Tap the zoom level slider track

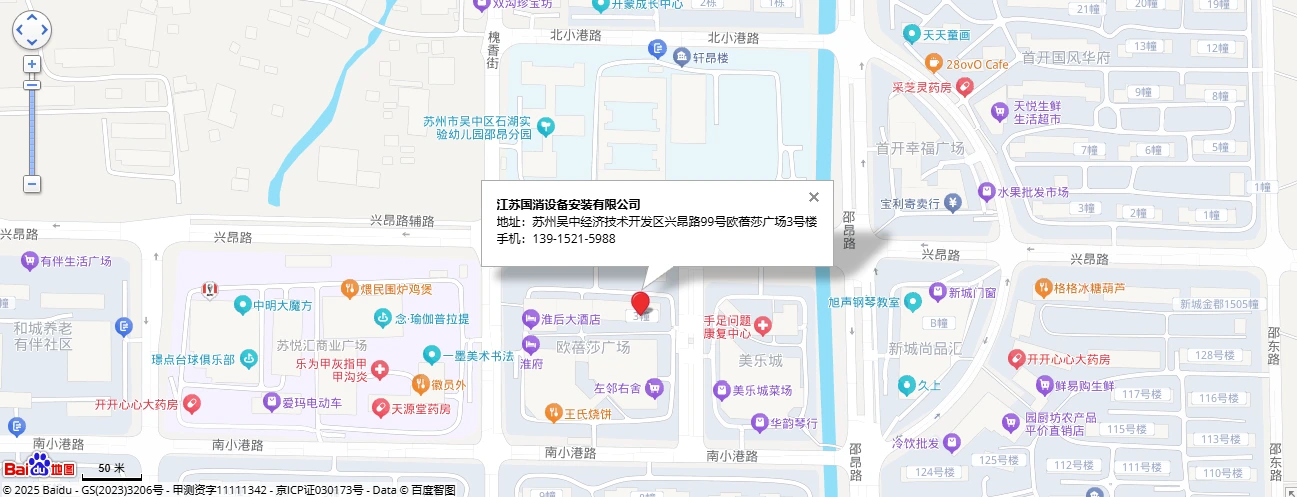pos(32,130)
